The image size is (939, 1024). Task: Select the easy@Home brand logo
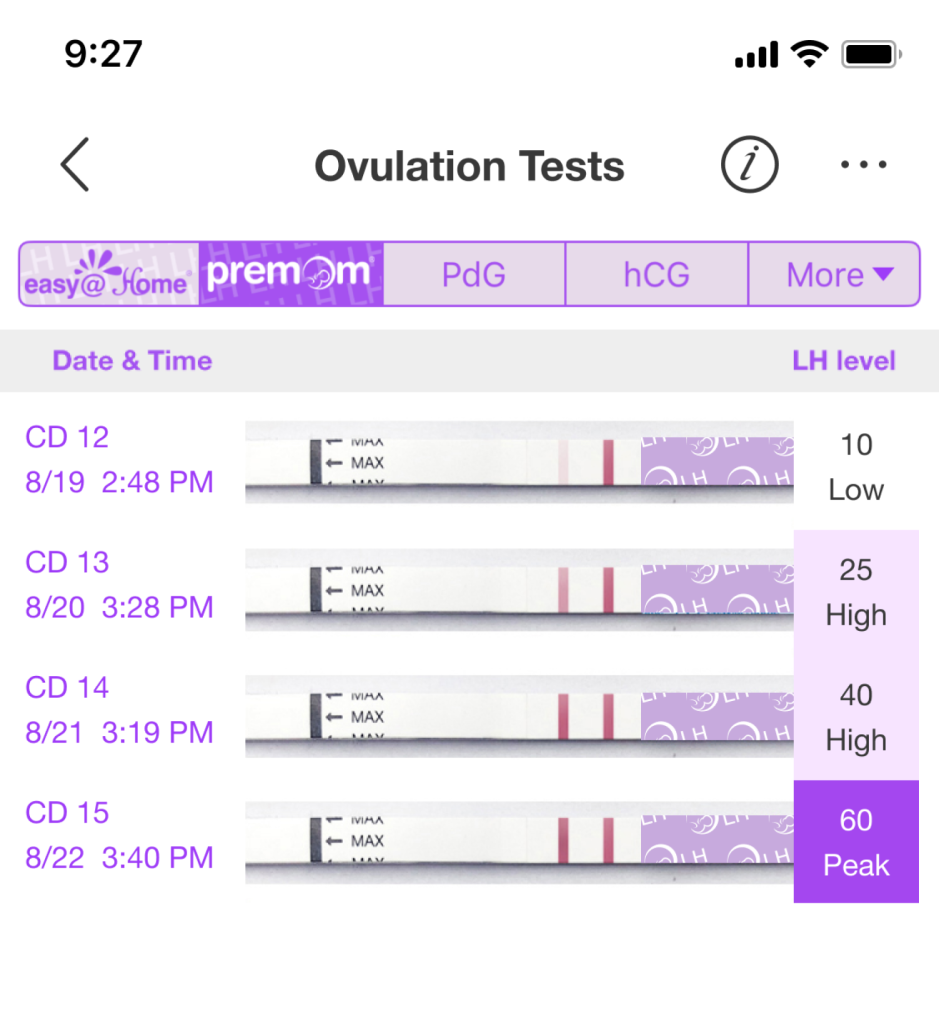tap(107, 274)
